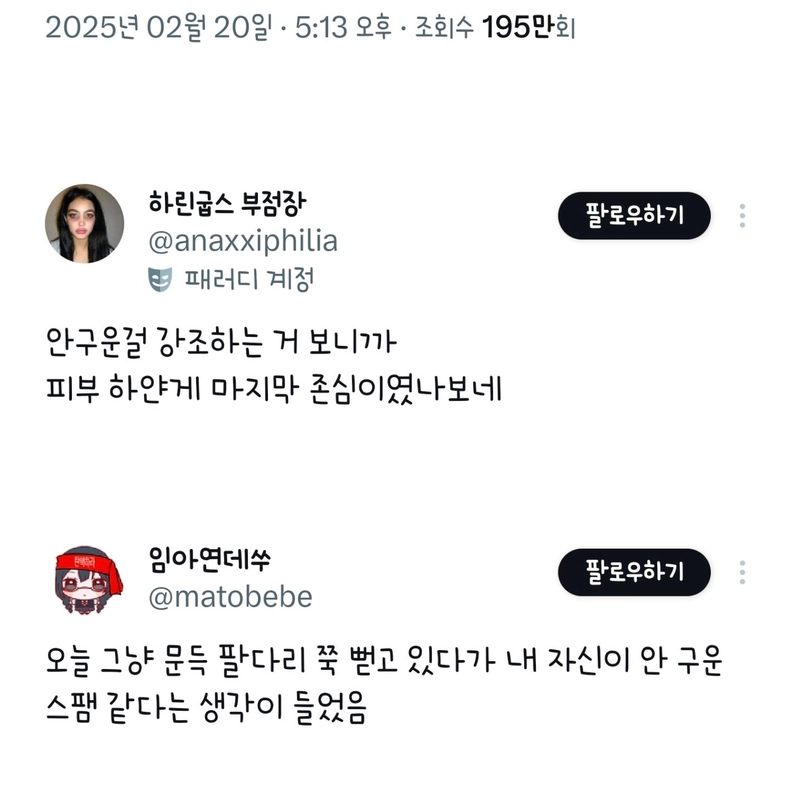This screenshot has width=800, height=787.
Task: Open @anaxxiphilia's profile picture
Action: tap(85, 223)
